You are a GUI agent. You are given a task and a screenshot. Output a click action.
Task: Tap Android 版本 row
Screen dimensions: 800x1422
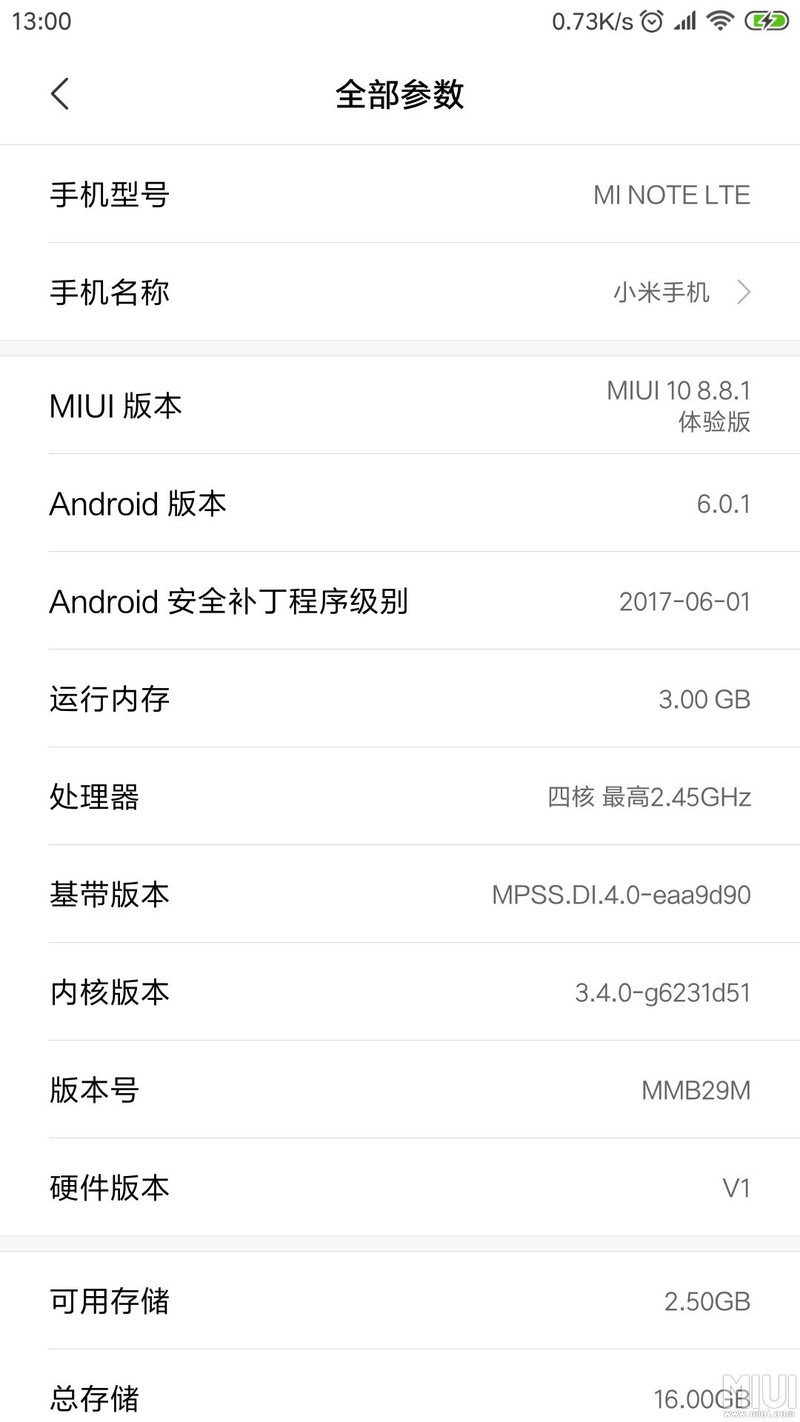400,503
